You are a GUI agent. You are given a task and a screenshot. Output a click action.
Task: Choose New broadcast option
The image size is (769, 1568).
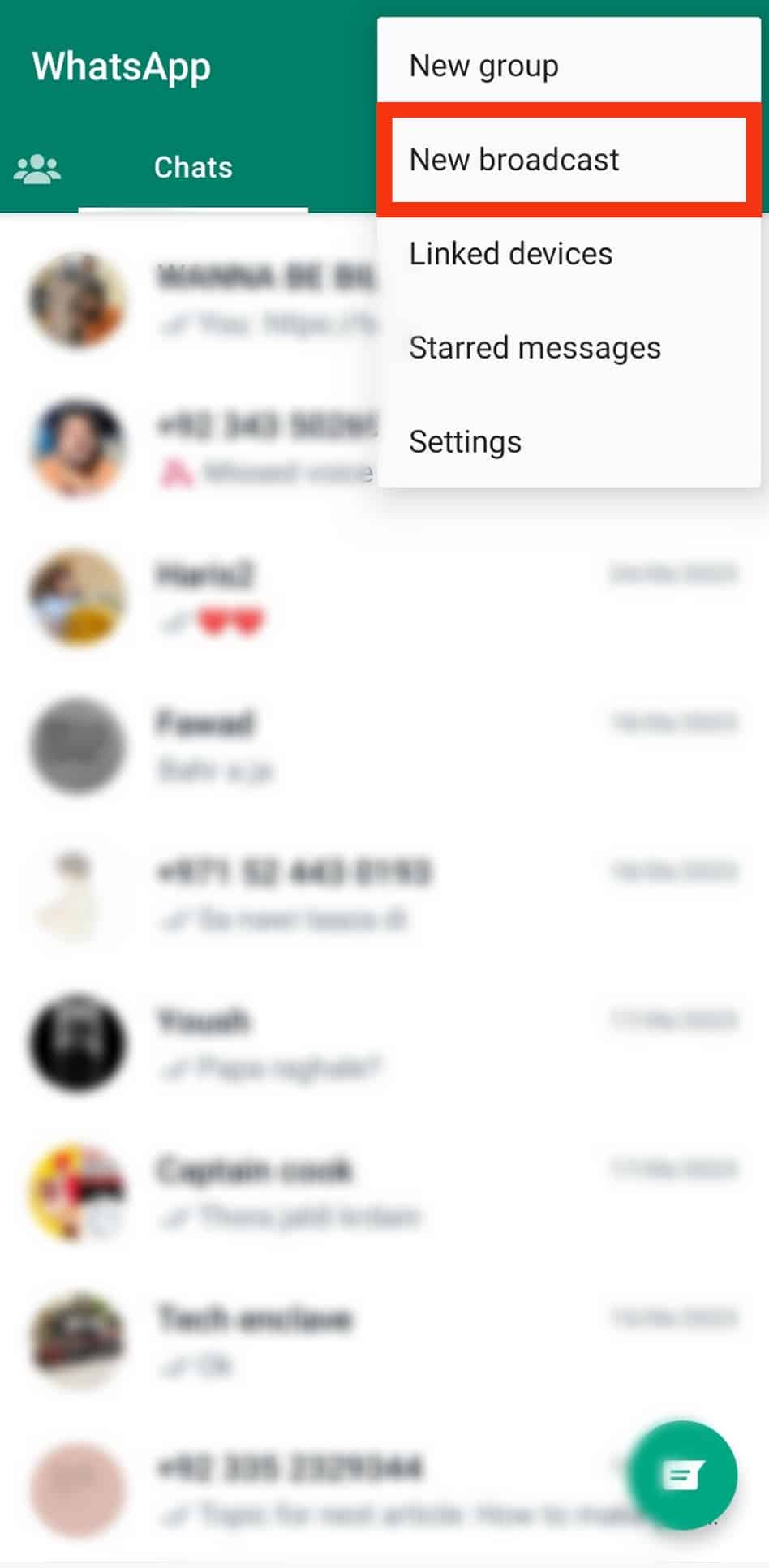pyautogui.click(x=514, y=160)
